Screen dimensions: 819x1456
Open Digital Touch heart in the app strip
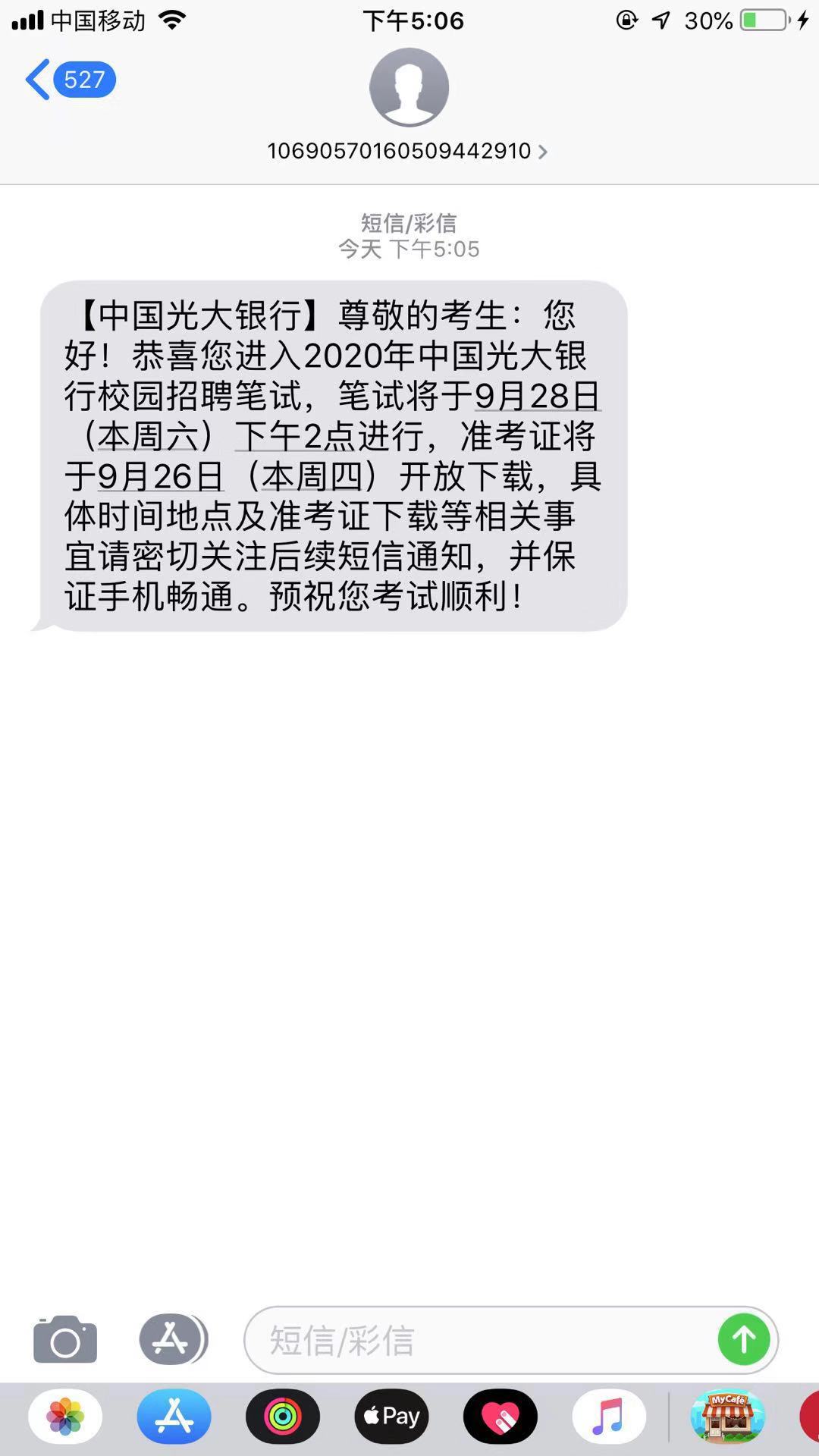pyautogui.click(x=500, y=1417)
